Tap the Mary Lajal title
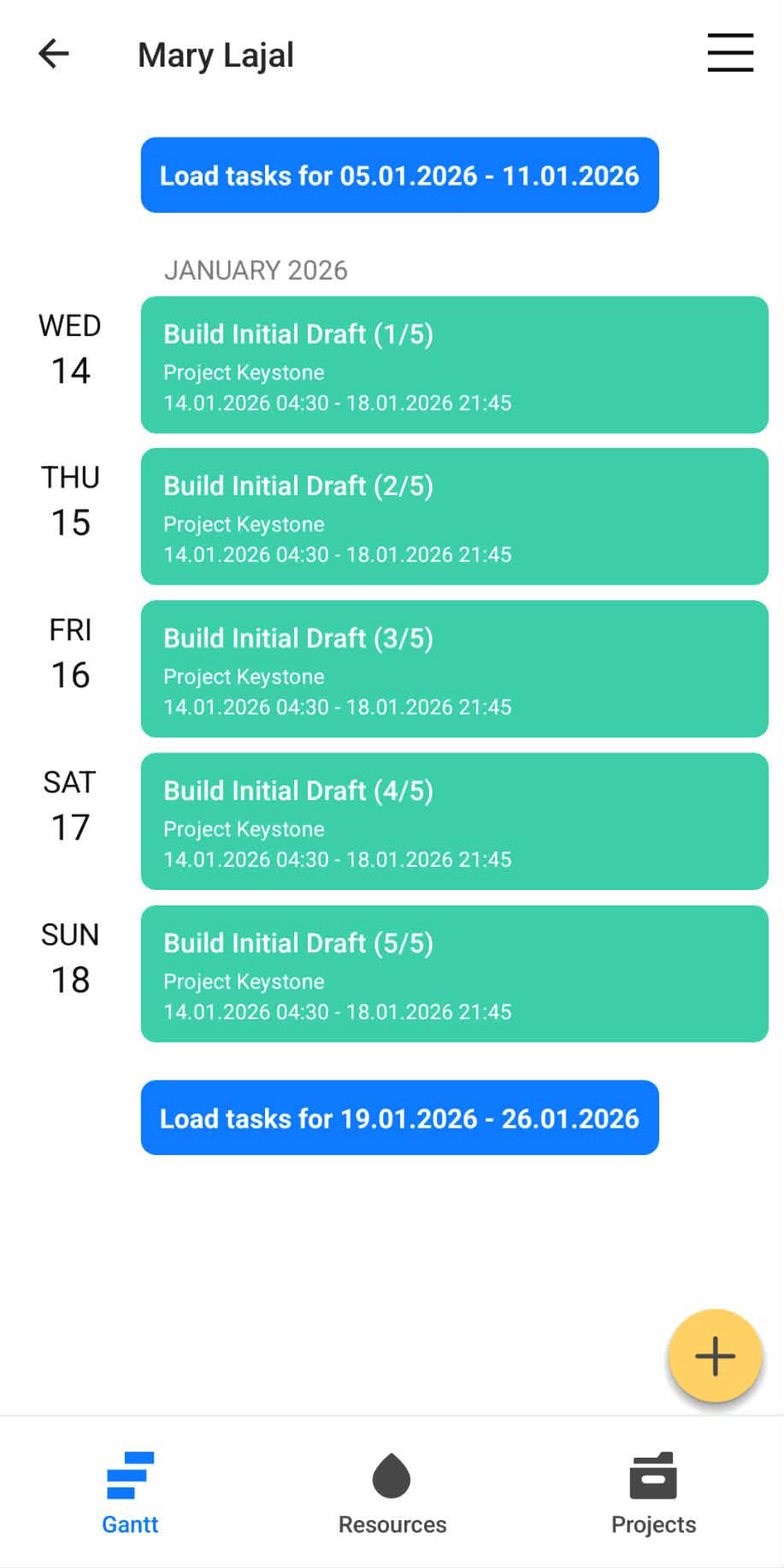 tap(215, 54)
